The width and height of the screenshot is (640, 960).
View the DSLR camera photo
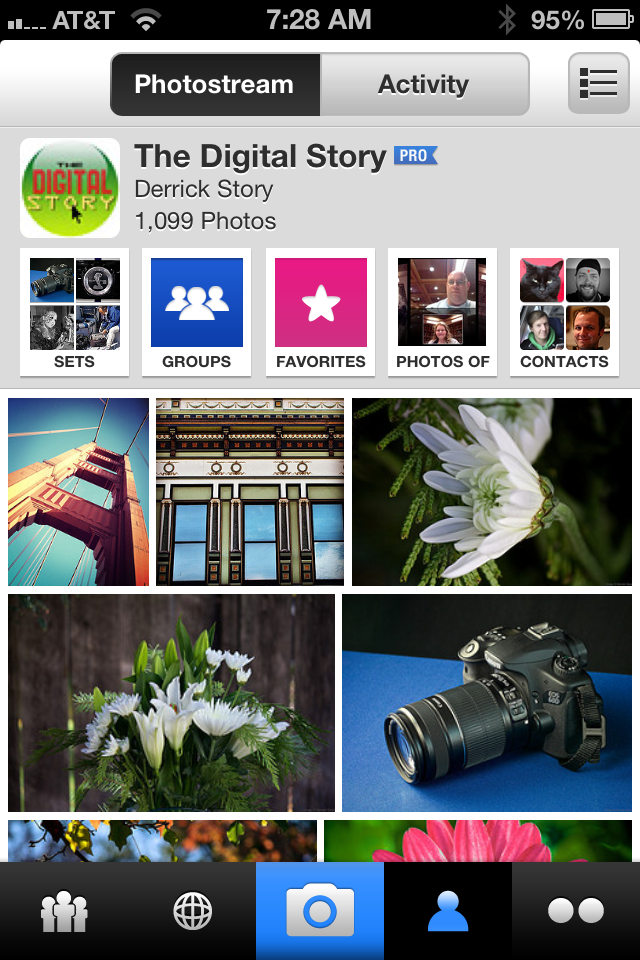pyautogui.click(x=487, y=703)
